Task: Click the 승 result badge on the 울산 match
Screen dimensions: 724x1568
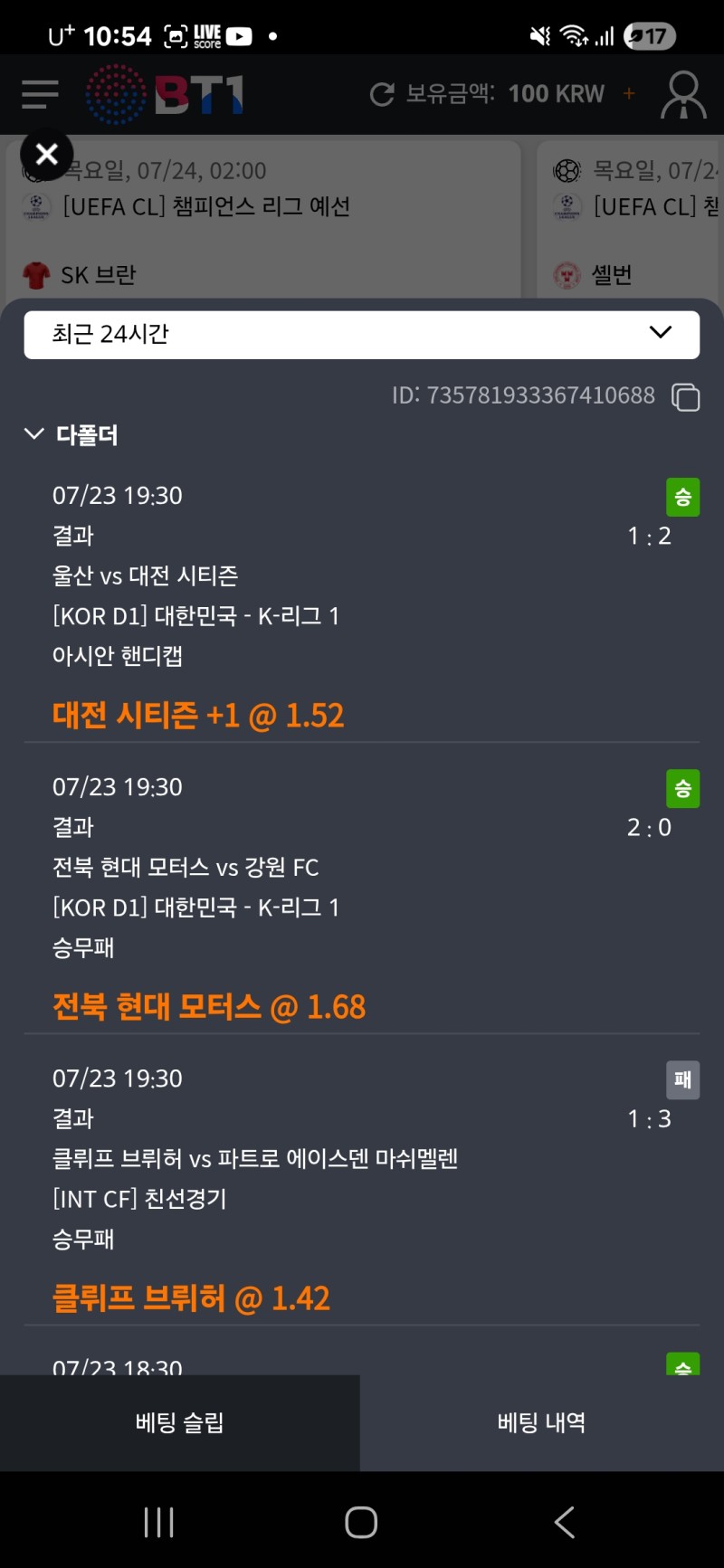Action: (x=681, y=497)
